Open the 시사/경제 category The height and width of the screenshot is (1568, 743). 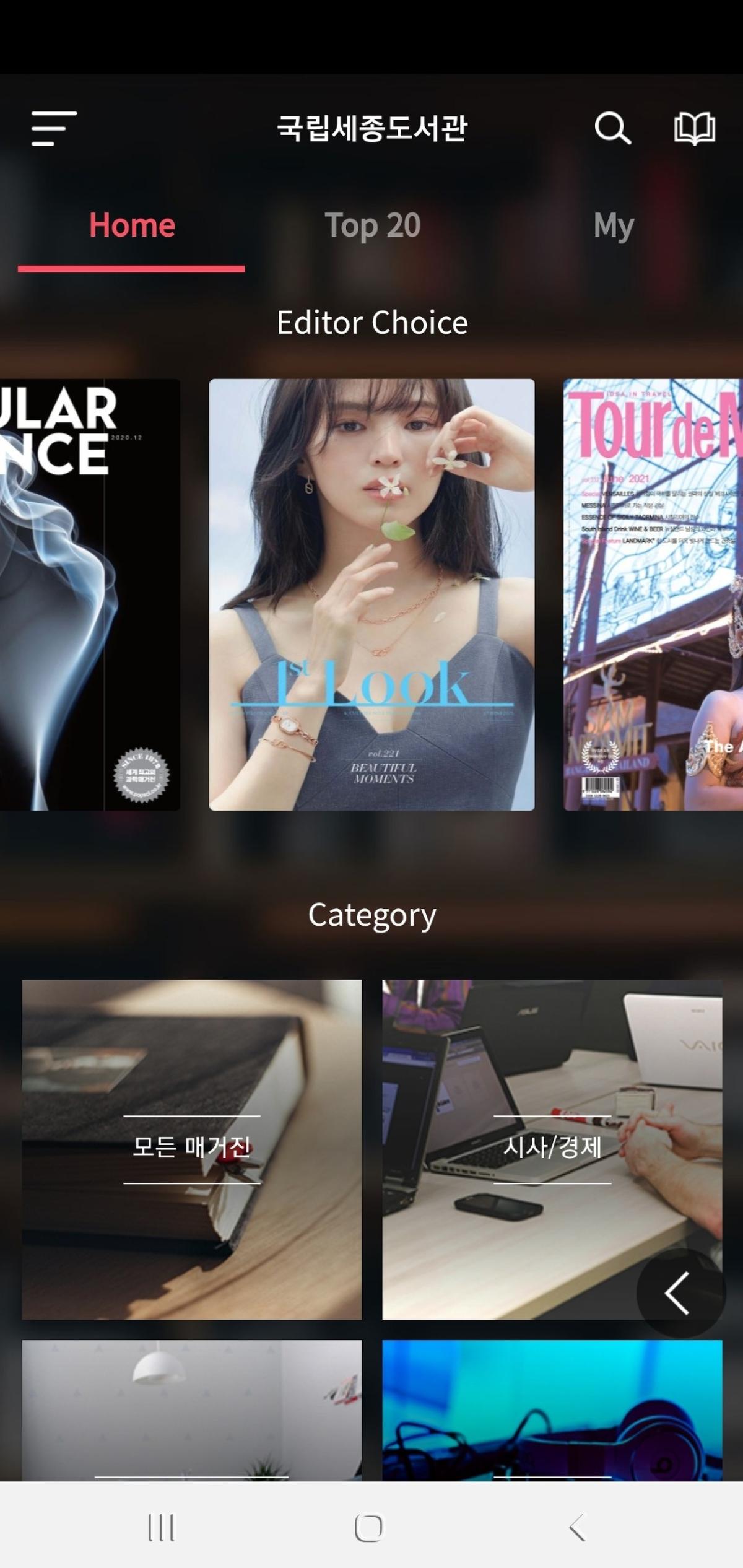click(552, 1149)
